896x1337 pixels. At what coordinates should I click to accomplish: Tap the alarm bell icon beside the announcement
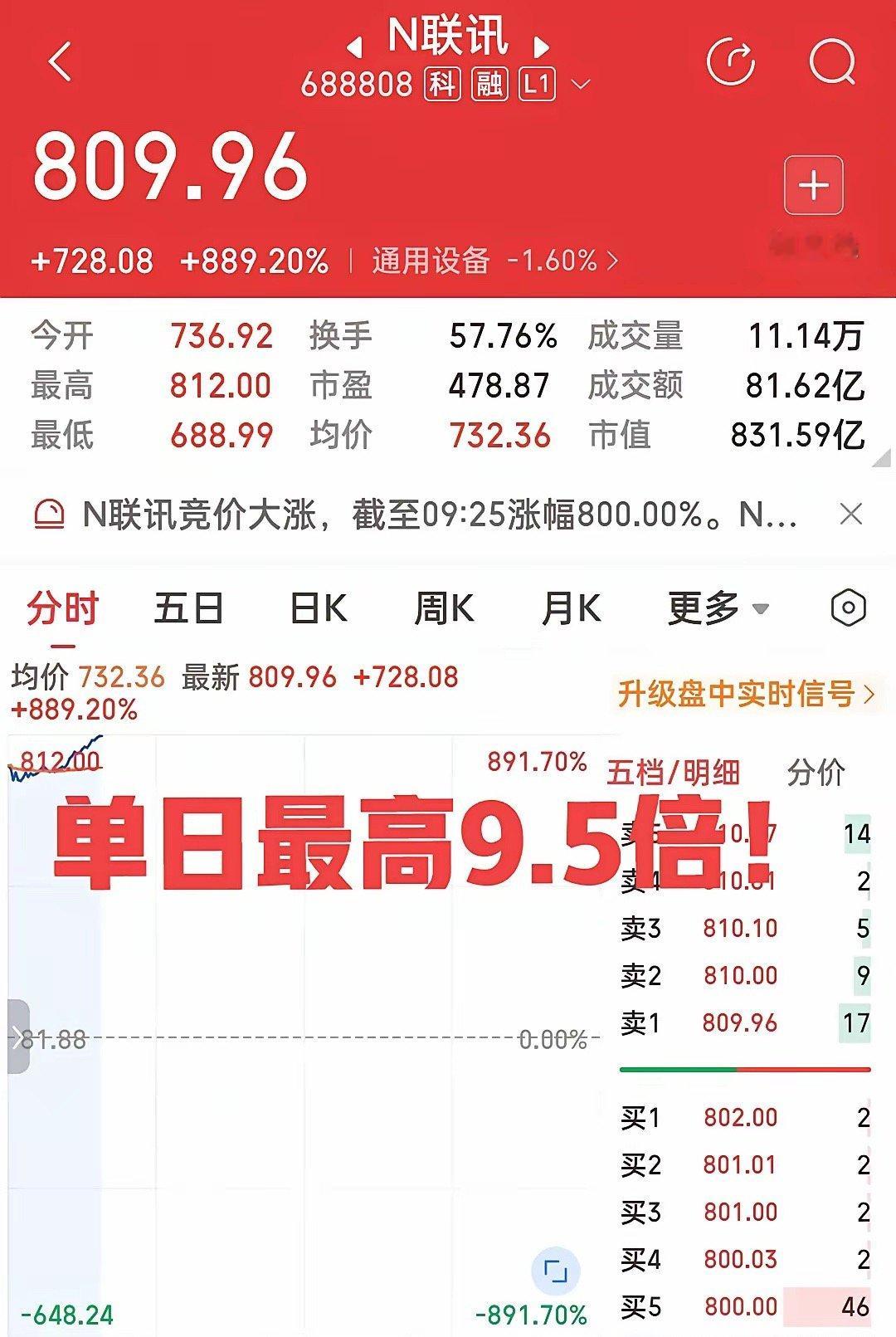pyautogui.click(x=51, y=515)
